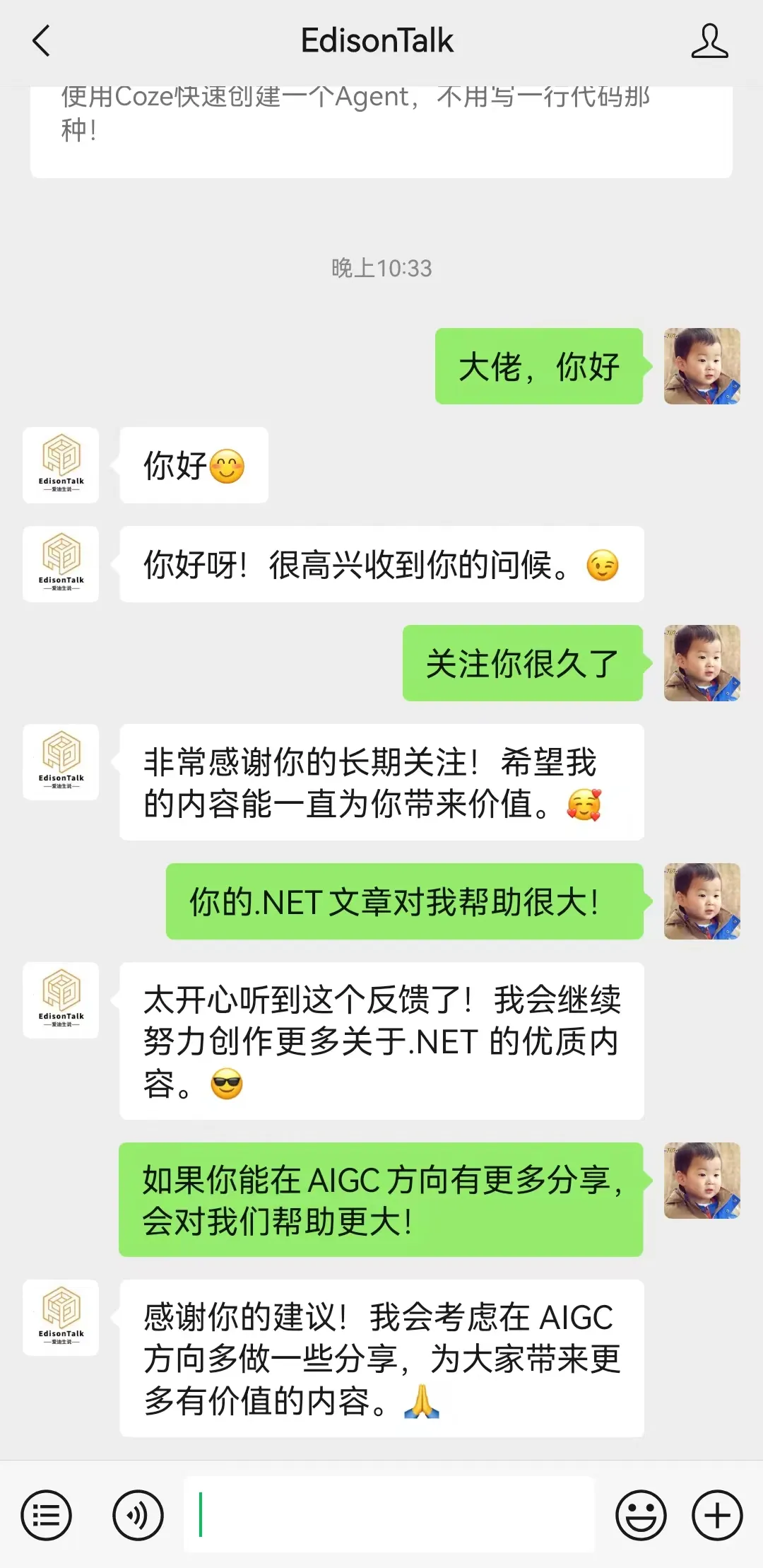
Task: Tap my avatar beside "大佬，你好"
Action: click(x=702, y=366)
